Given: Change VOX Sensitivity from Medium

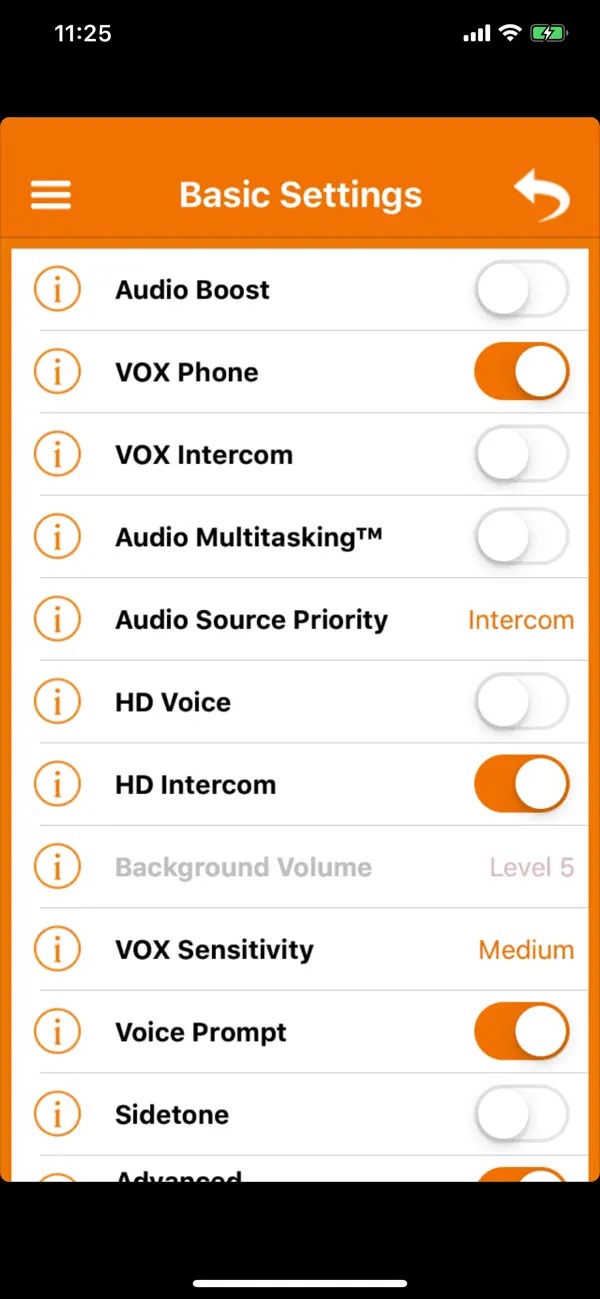Looking at the screenshot, I should tap(526, 950).
